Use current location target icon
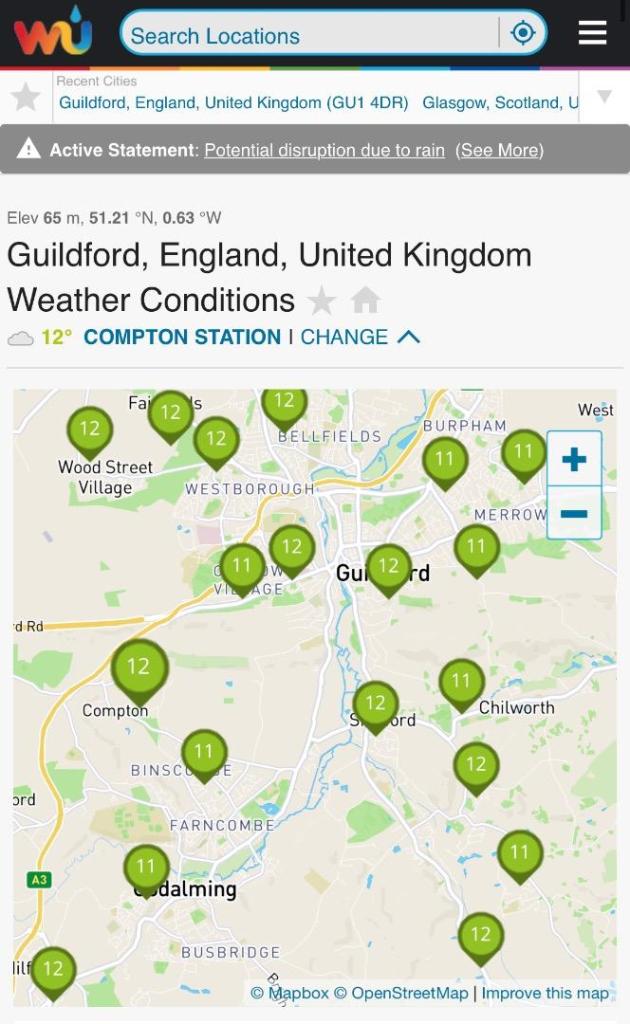This screenshot has height=1024, width=630. click(x=523, y=34)
